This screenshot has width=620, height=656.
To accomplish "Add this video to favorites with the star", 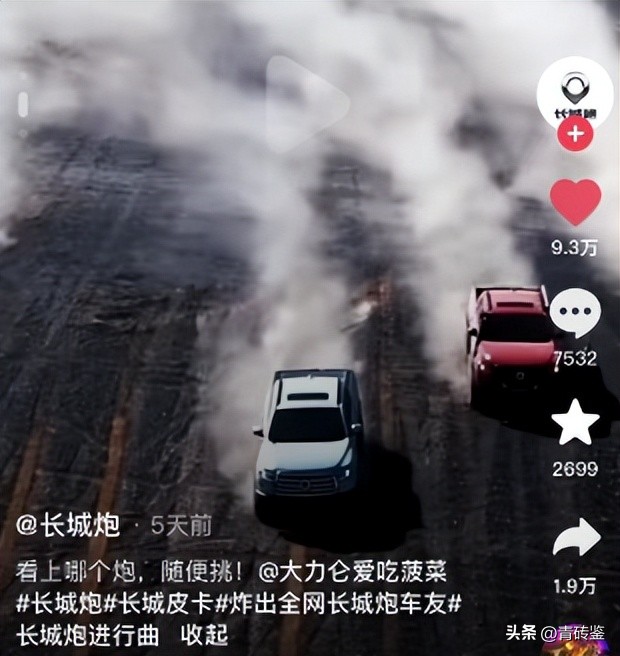I will pos(575,423).
